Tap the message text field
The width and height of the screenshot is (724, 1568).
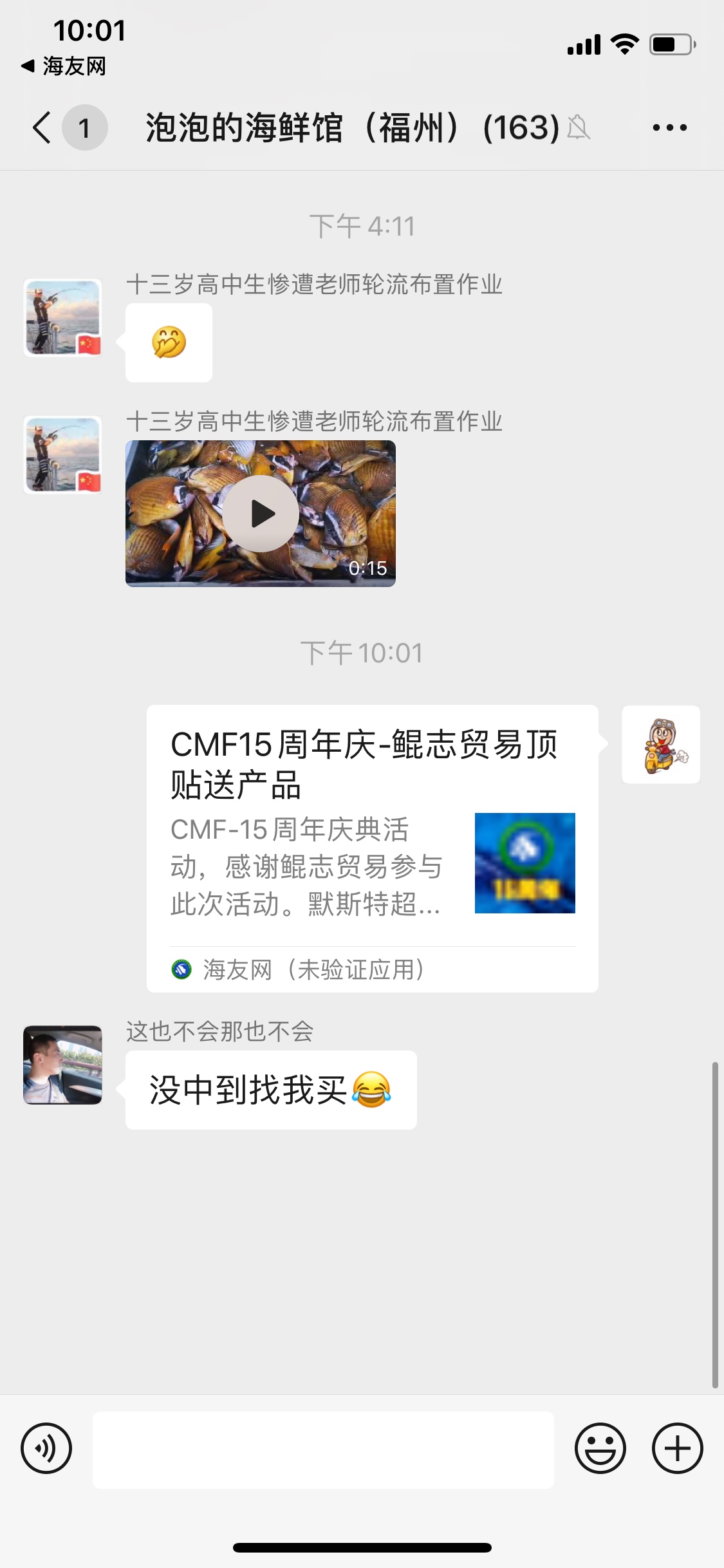[323, 1450]
